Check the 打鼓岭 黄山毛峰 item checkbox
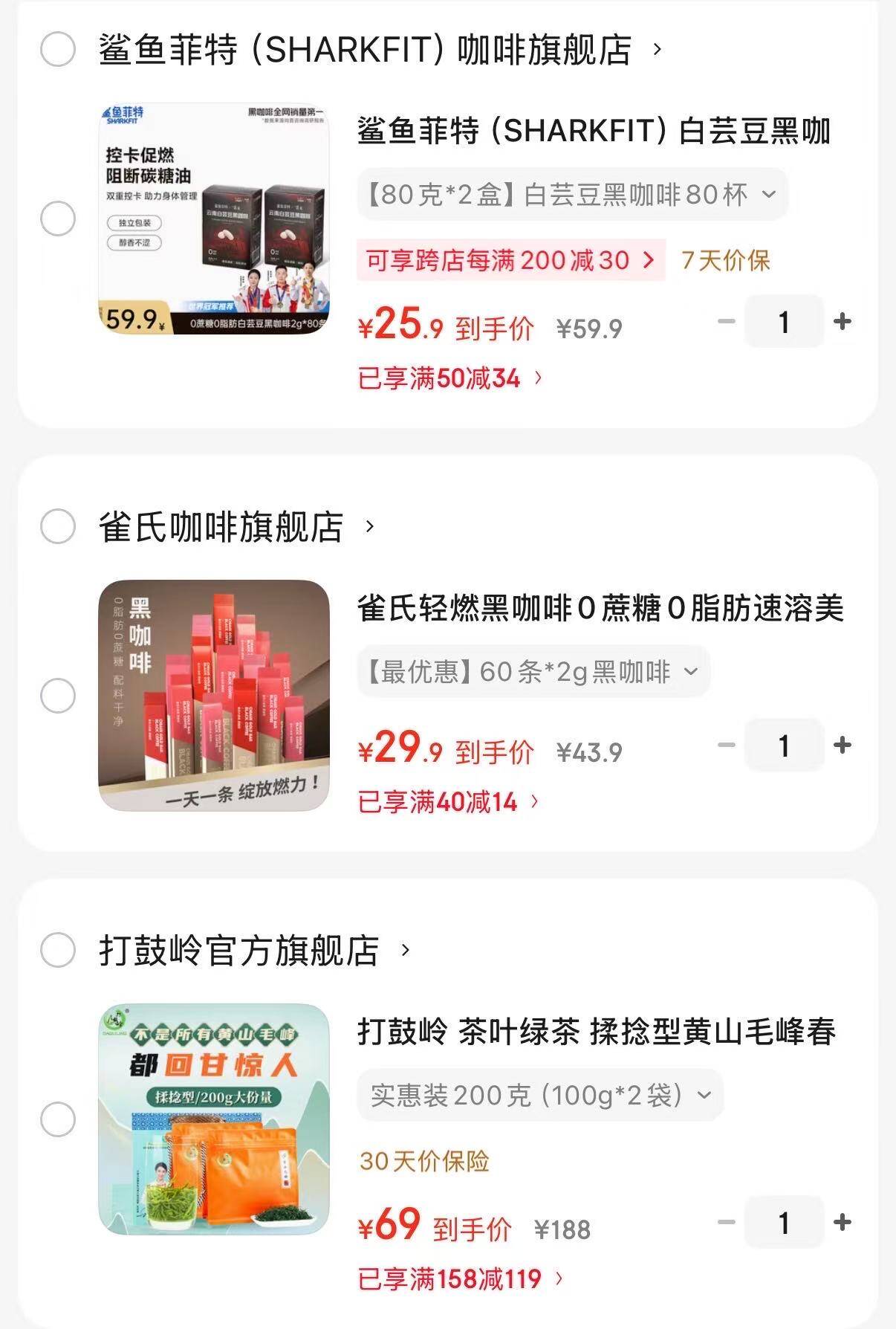 (x=58, y=1119)
